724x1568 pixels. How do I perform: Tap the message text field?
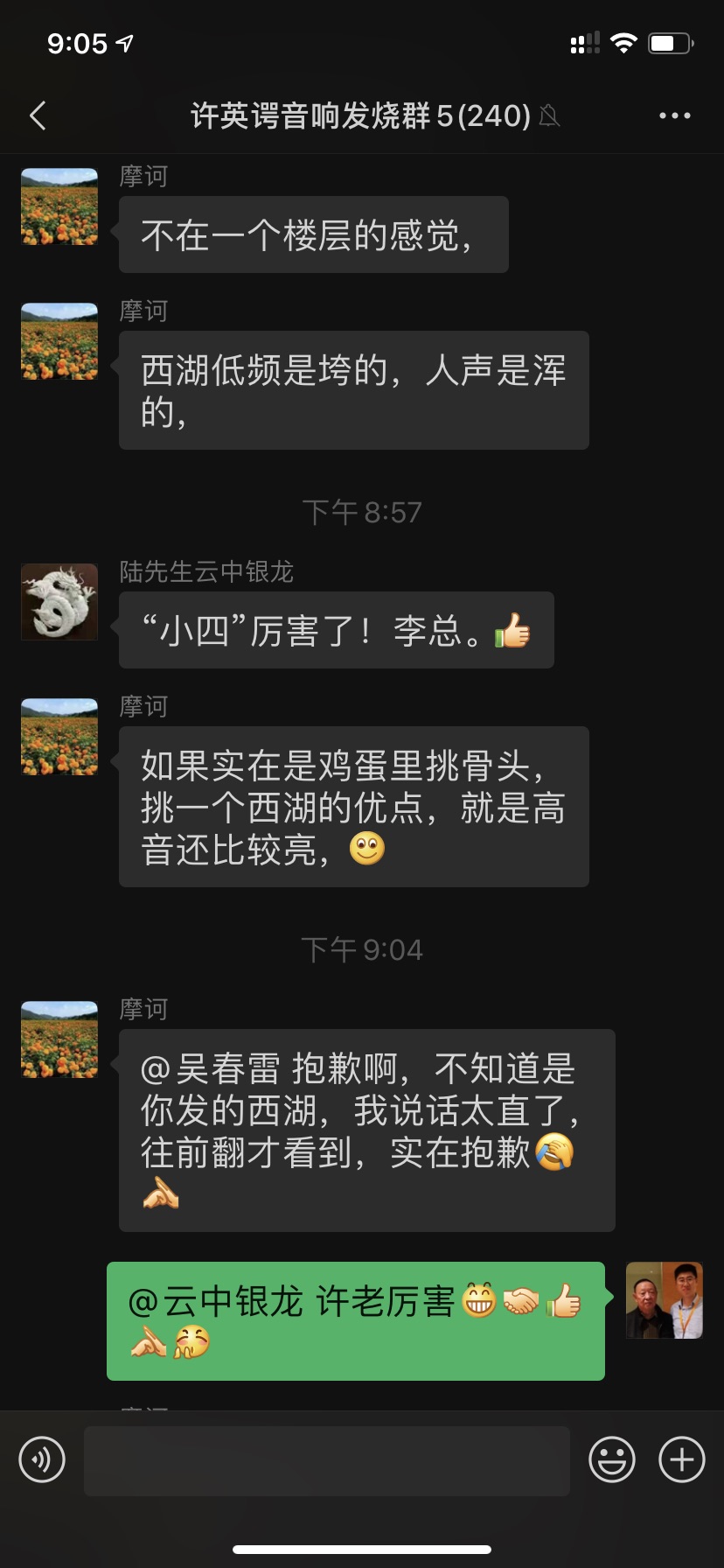pos(326,1459)
